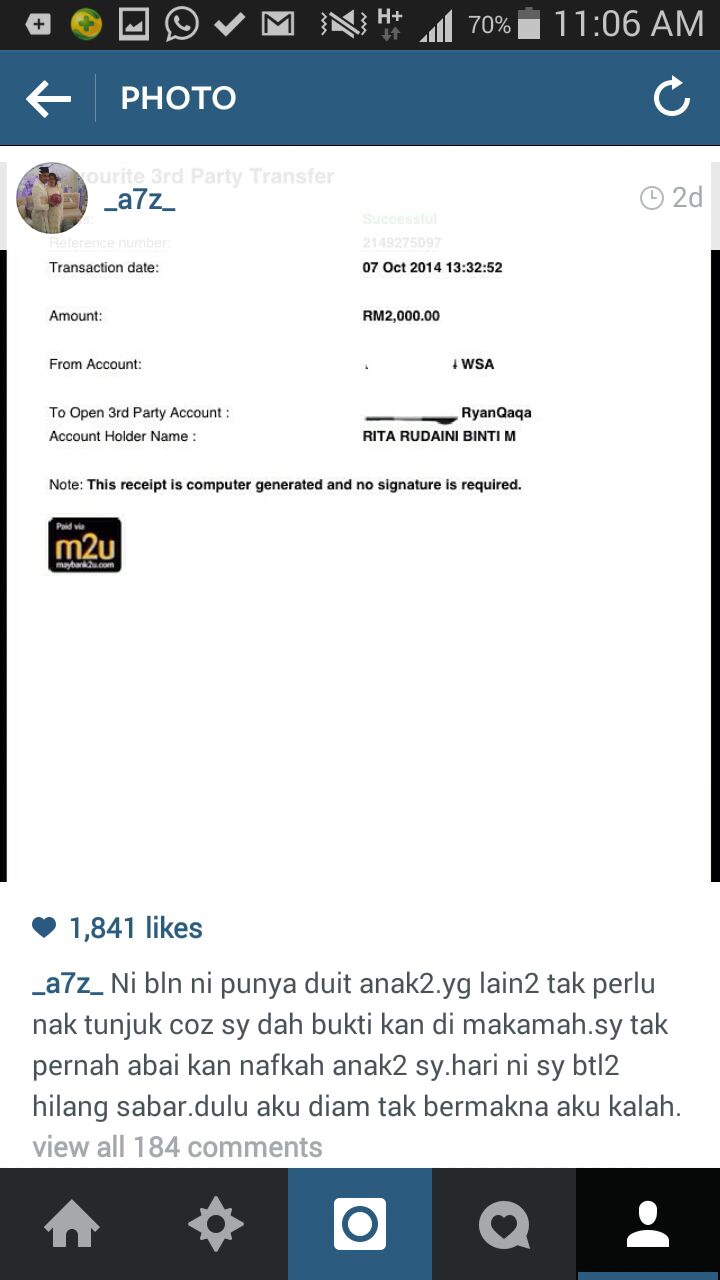Image resolution: width=720 pixels, height=1280 pixels.
Task: Go back using the arrow icon
Action: click(48, 98)
